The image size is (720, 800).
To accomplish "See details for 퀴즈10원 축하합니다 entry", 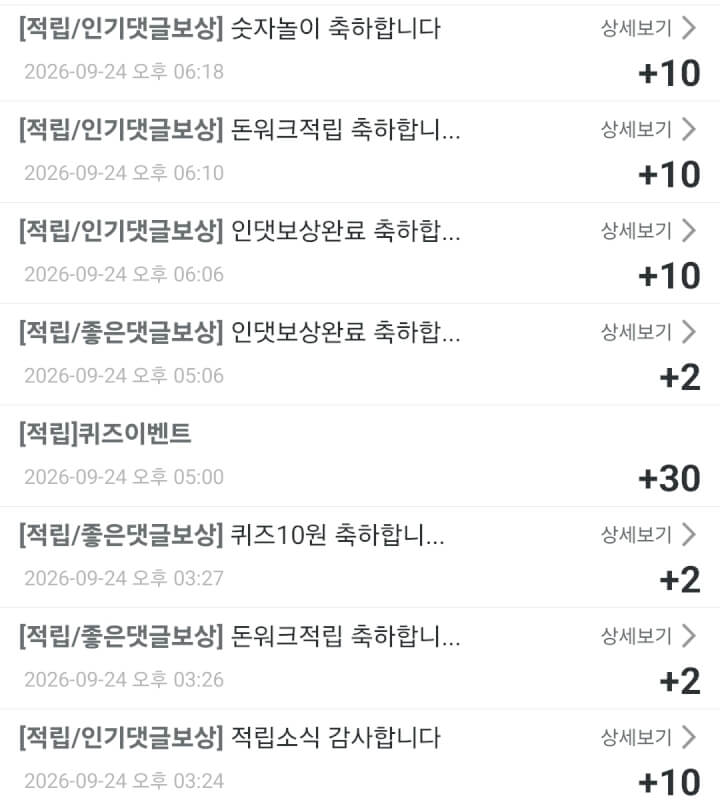I will click(x=649, y=534).
